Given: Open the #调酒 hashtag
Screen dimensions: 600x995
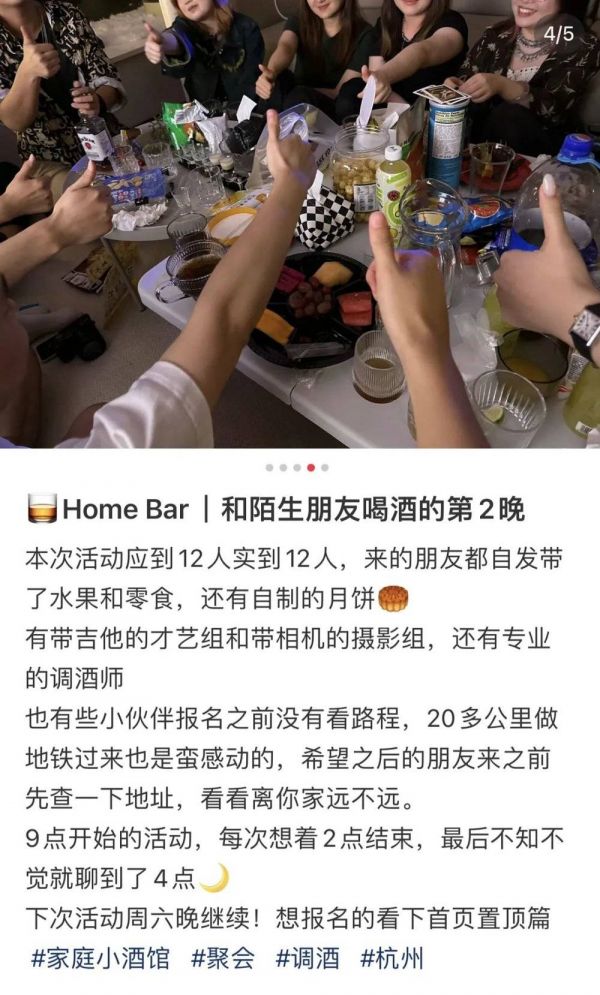Looking at the screenshot, I should (x=307, y=958).
